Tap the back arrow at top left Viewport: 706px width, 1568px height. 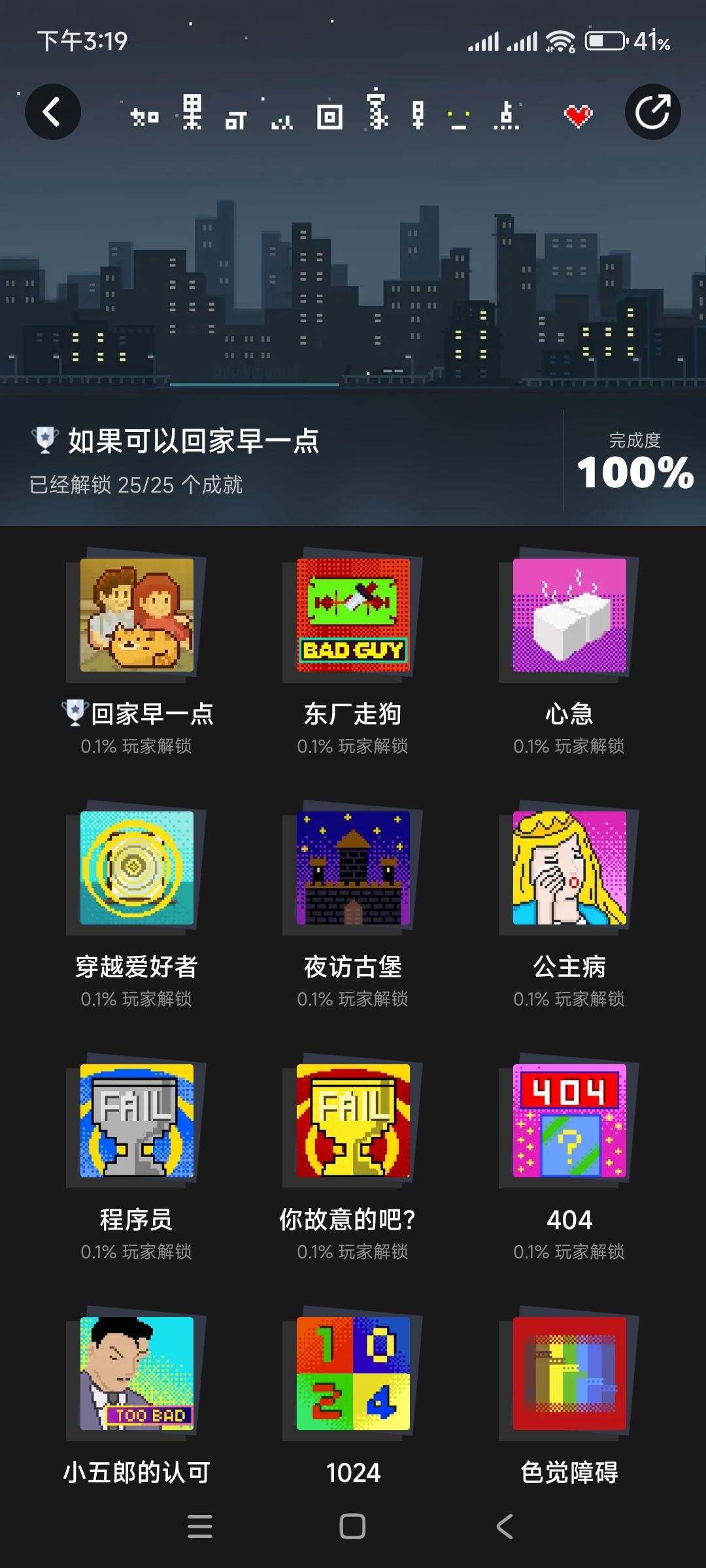[x=53, y=111]
